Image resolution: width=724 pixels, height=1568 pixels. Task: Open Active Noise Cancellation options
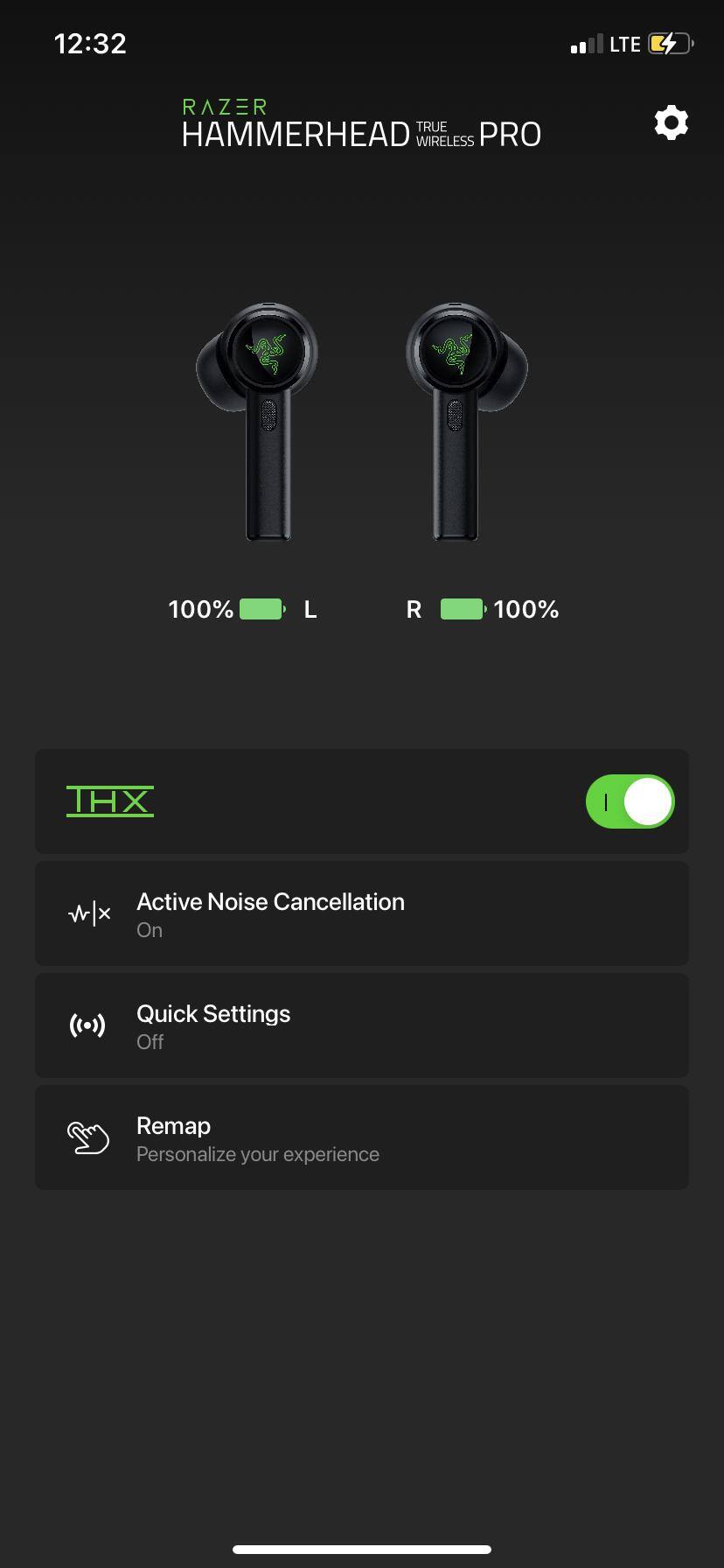coord(361,913)
